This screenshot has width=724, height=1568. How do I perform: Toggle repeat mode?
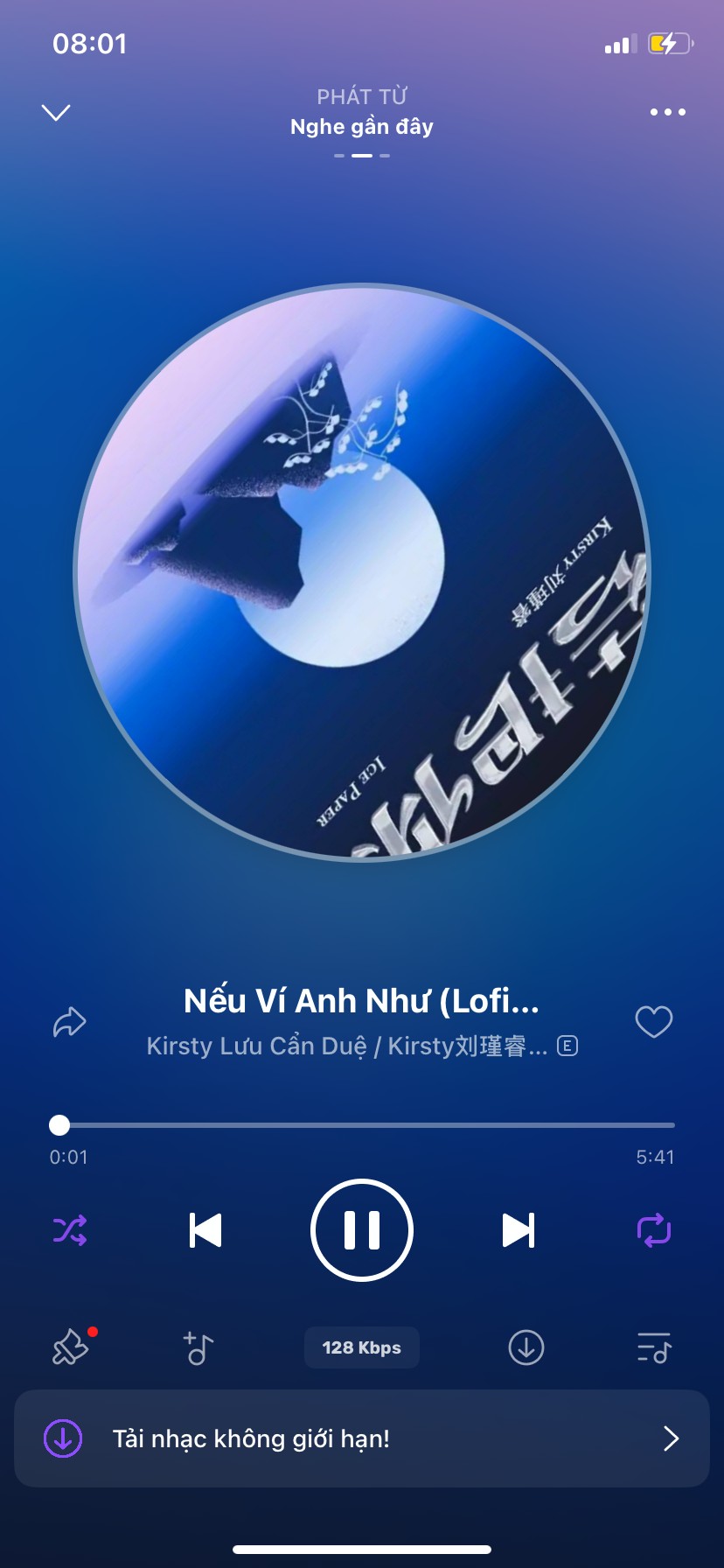click(x=654, y=1230)
